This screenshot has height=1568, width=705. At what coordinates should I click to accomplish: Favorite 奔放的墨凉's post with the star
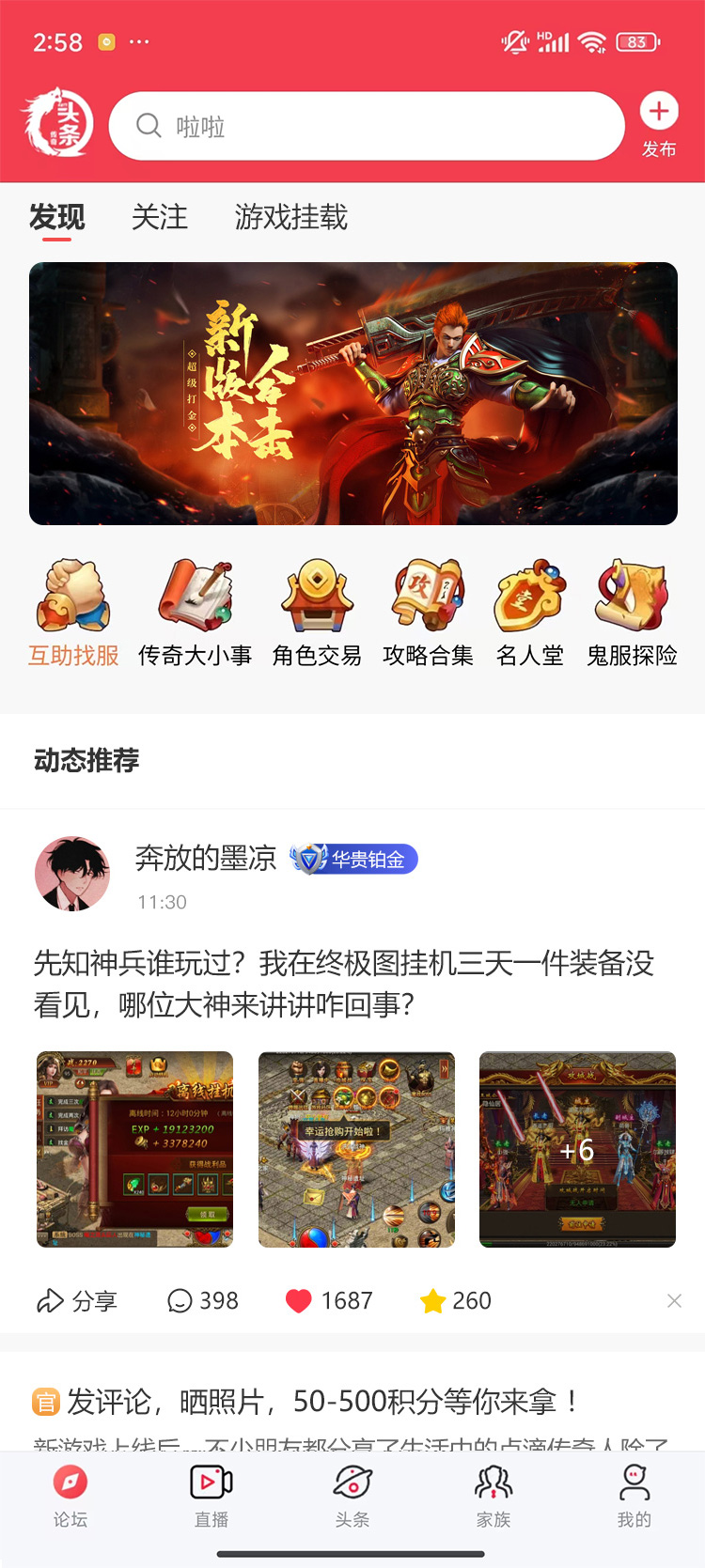tap(456, 1300)
